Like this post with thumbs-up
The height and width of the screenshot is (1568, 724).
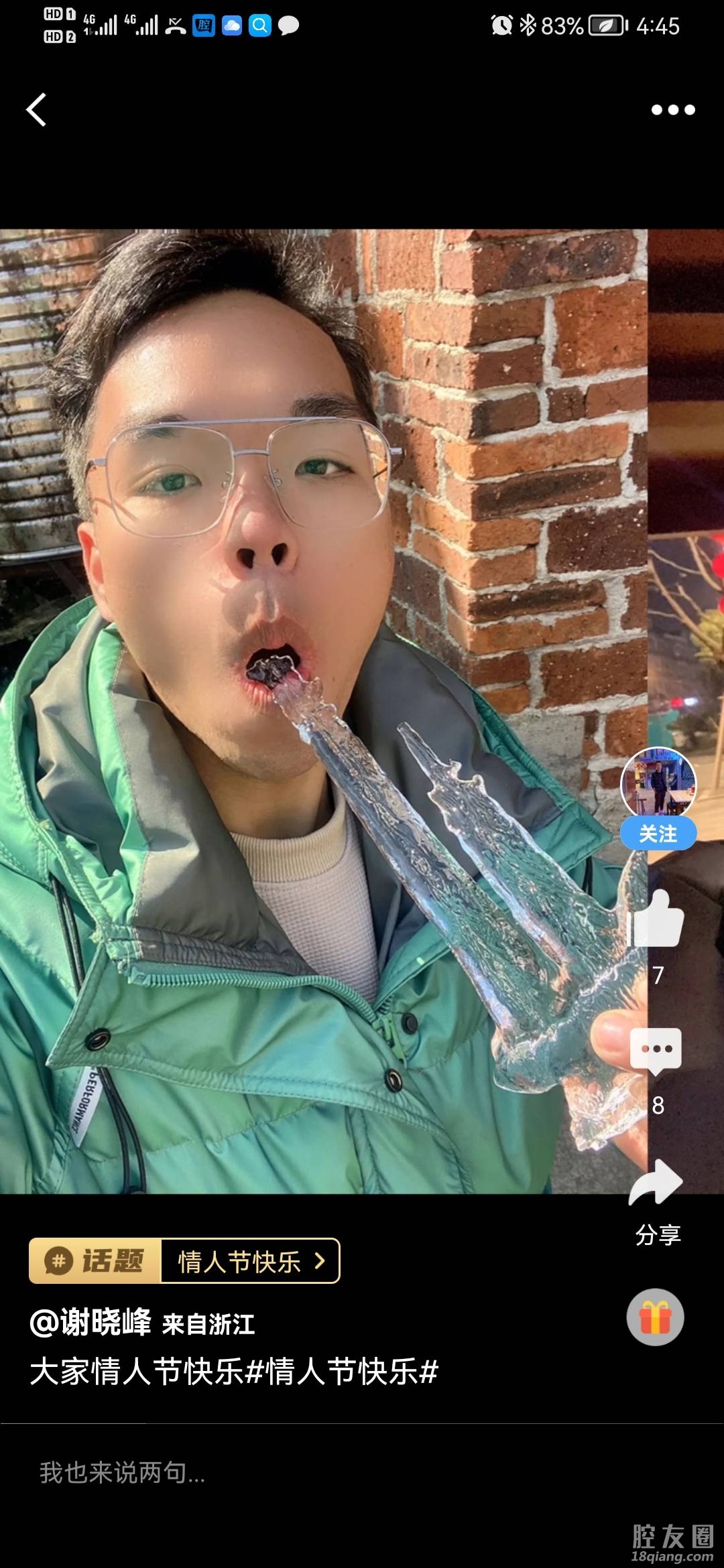pos(656,919)
